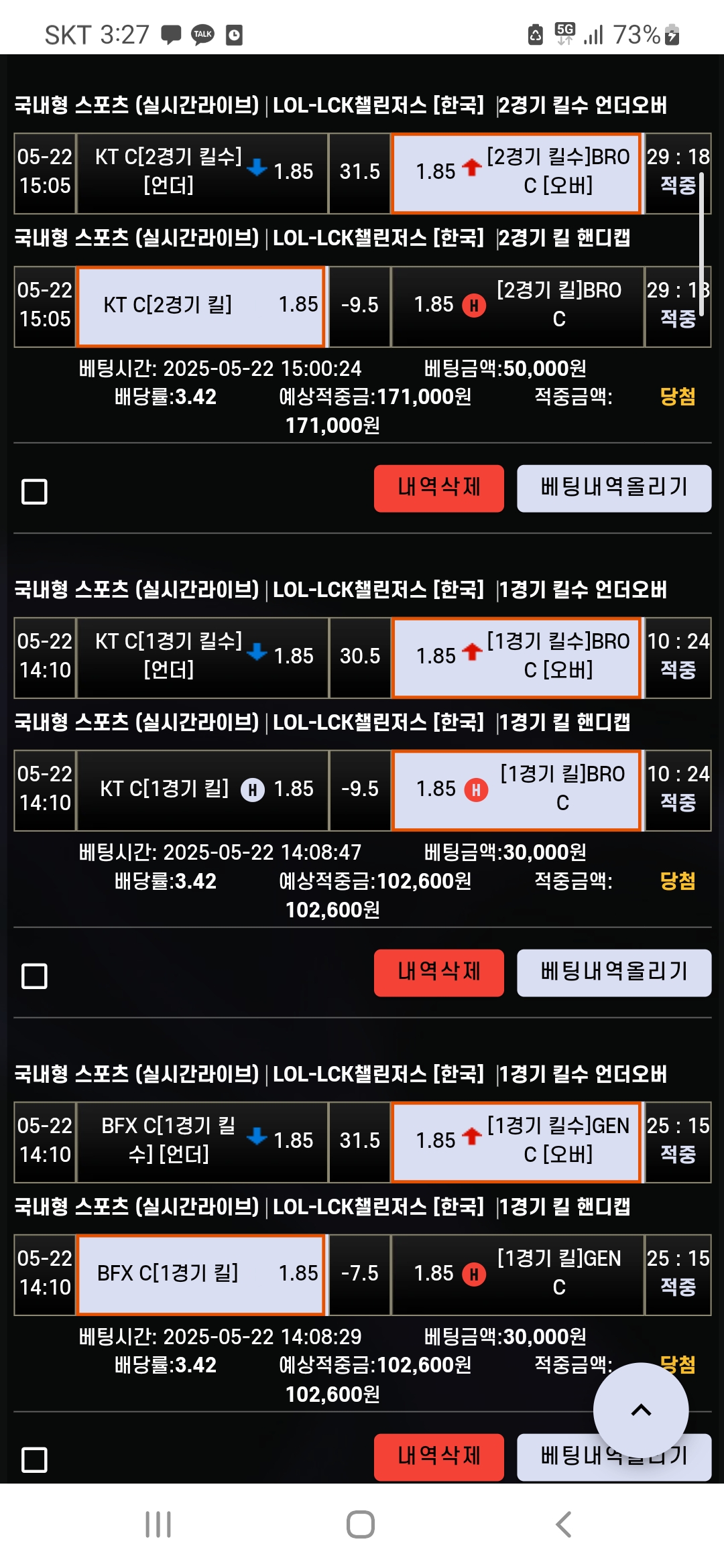Delete record of the 14:08:47 bet
This screenshot has width=724, height=1568.
click(x=438, y=972)
